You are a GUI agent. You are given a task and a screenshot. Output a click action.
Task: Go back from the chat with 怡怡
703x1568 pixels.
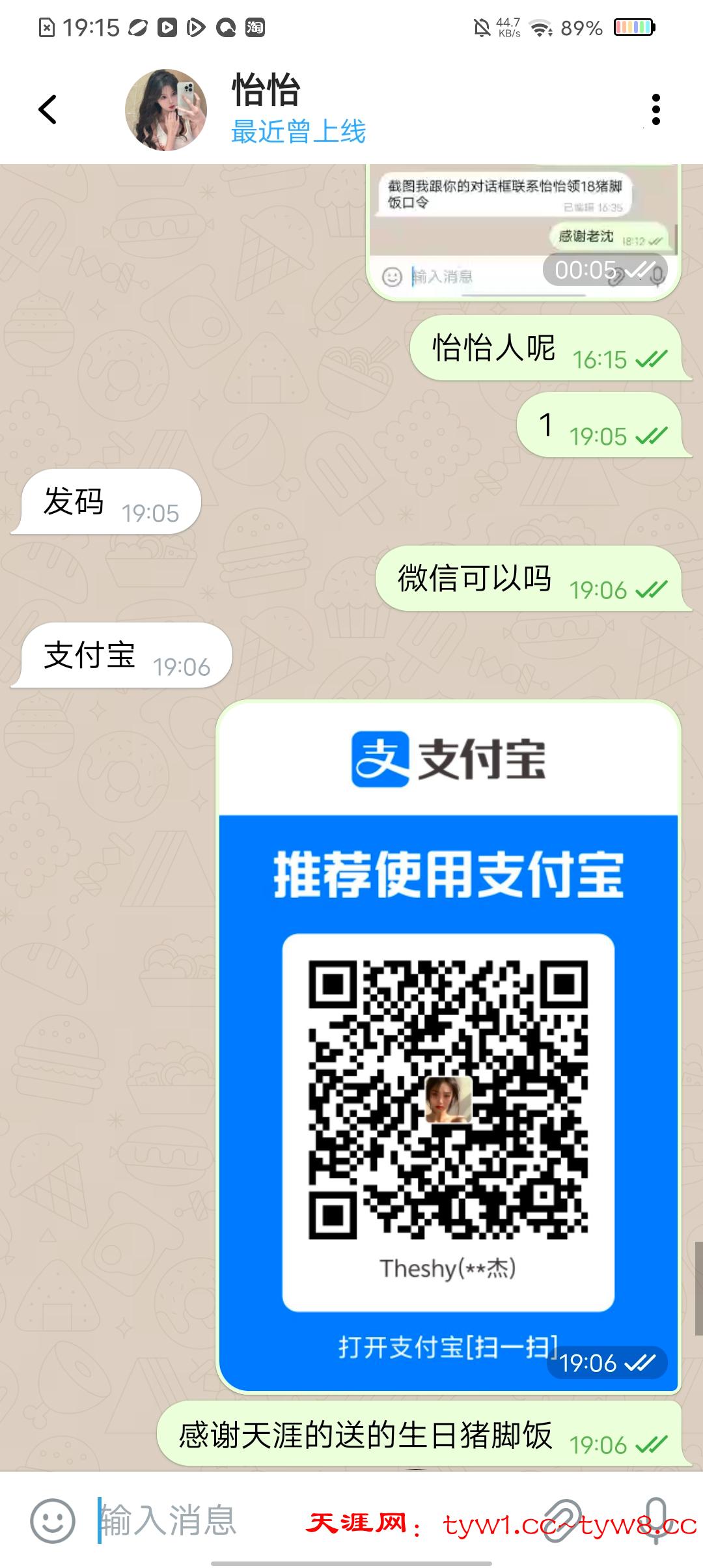48,109
